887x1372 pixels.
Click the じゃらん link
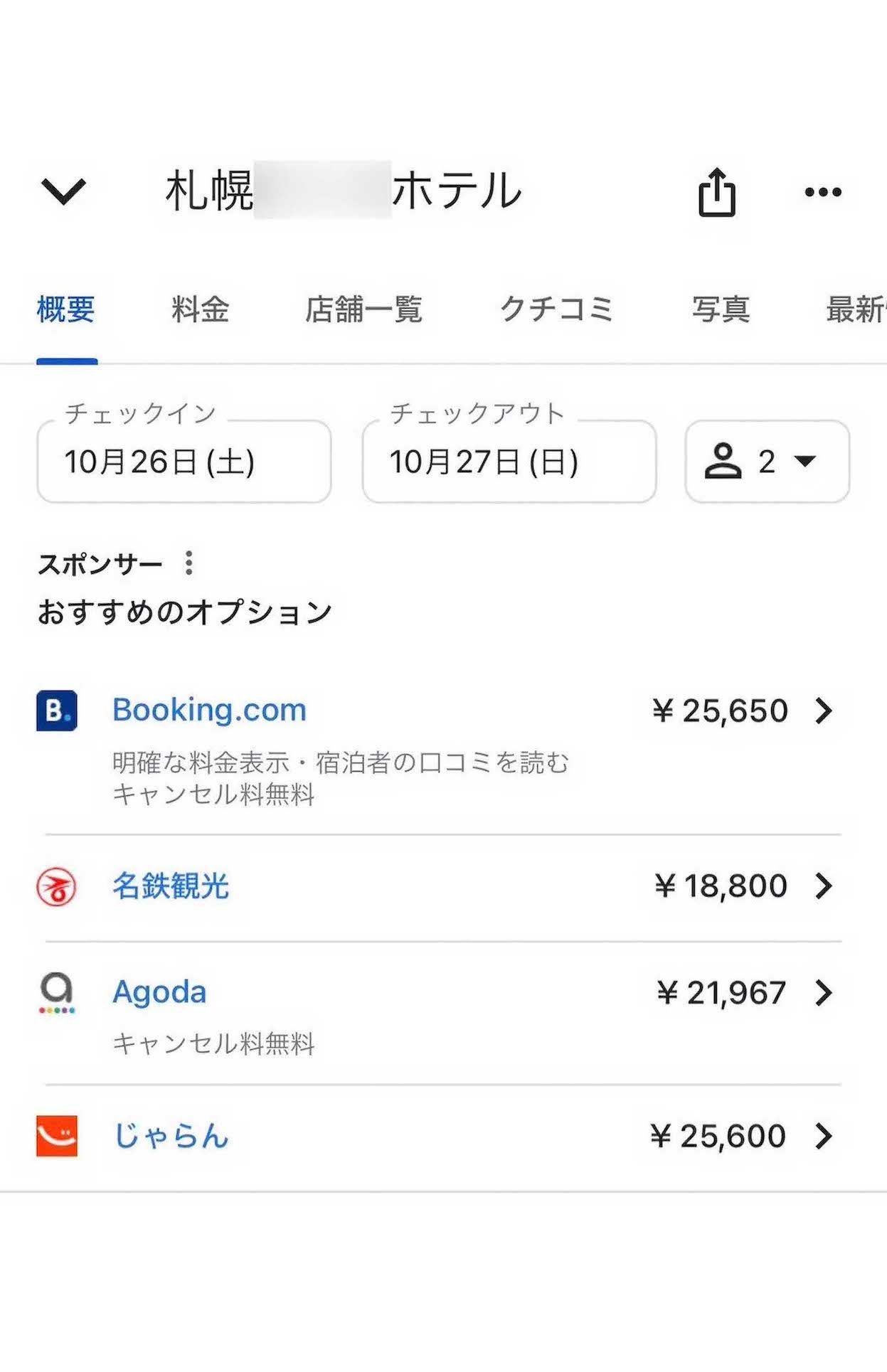(171, 1137)
